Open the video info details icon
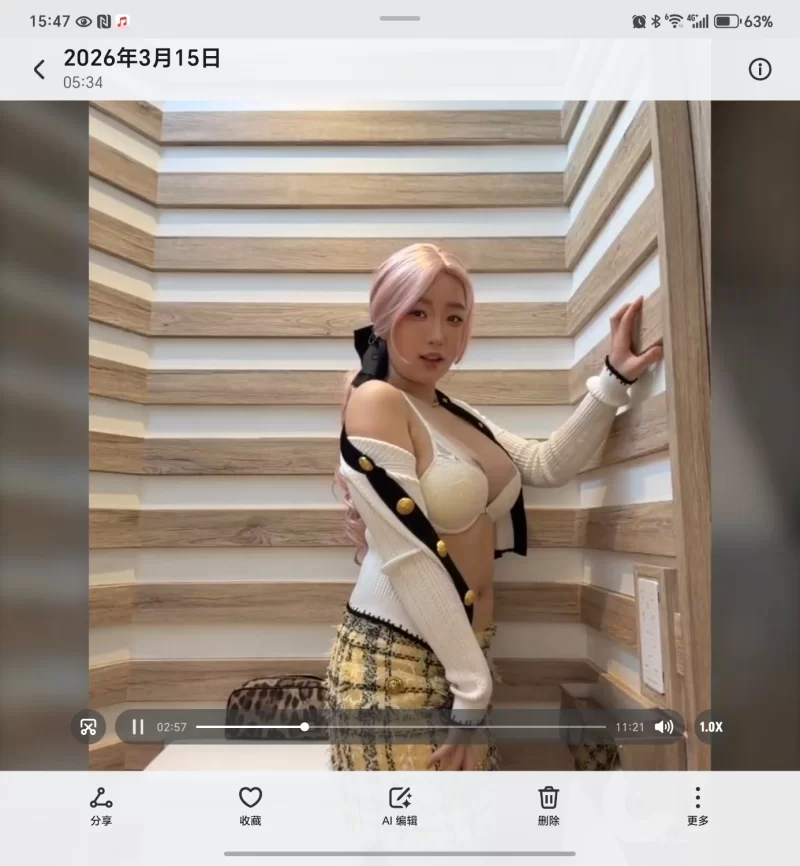This screenshot has height=866, width=800. click(760, 69)
